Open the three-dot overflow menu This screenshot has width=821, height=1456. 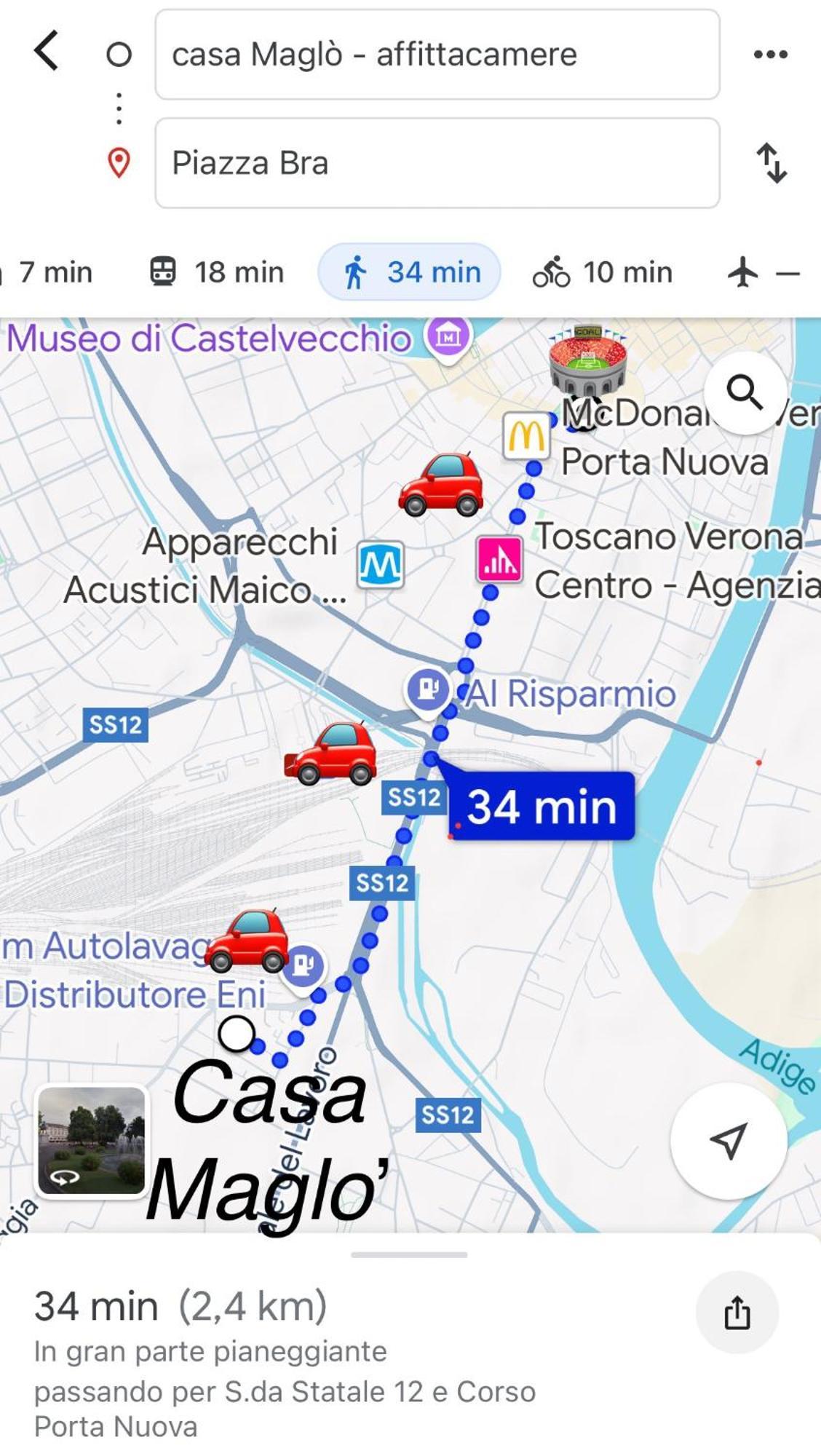770,55
